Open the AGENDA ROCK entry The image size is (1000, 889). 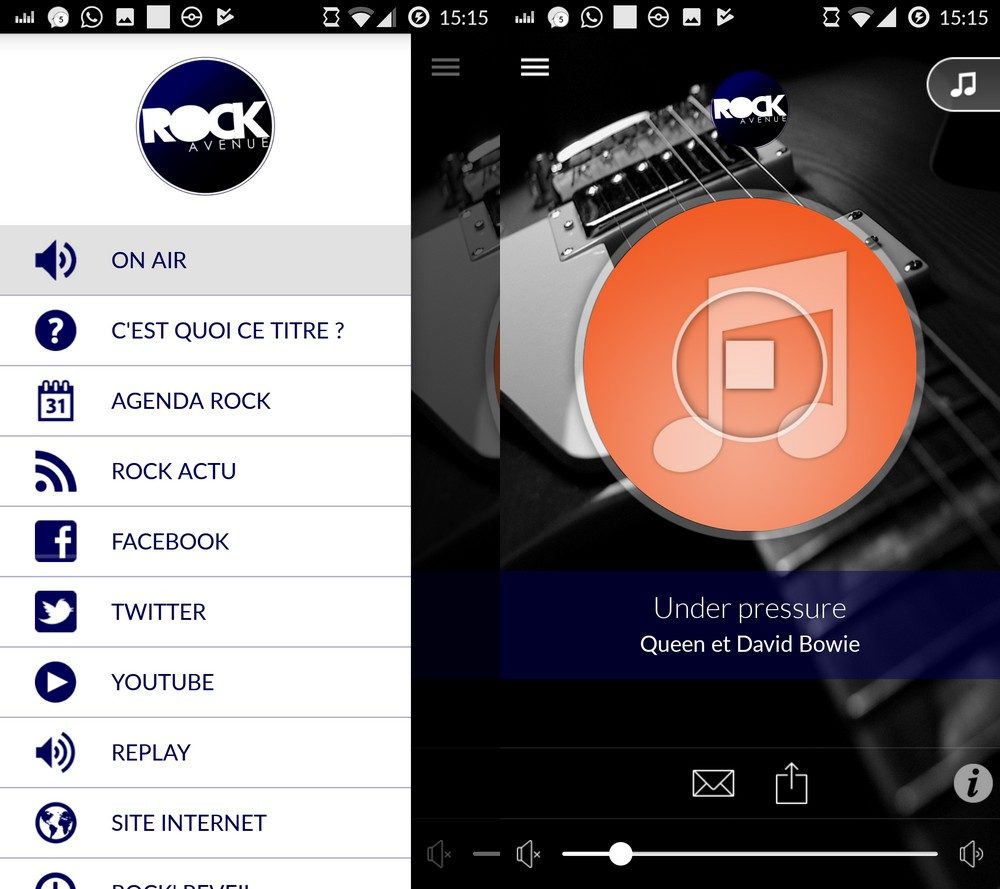click(205, 401)
